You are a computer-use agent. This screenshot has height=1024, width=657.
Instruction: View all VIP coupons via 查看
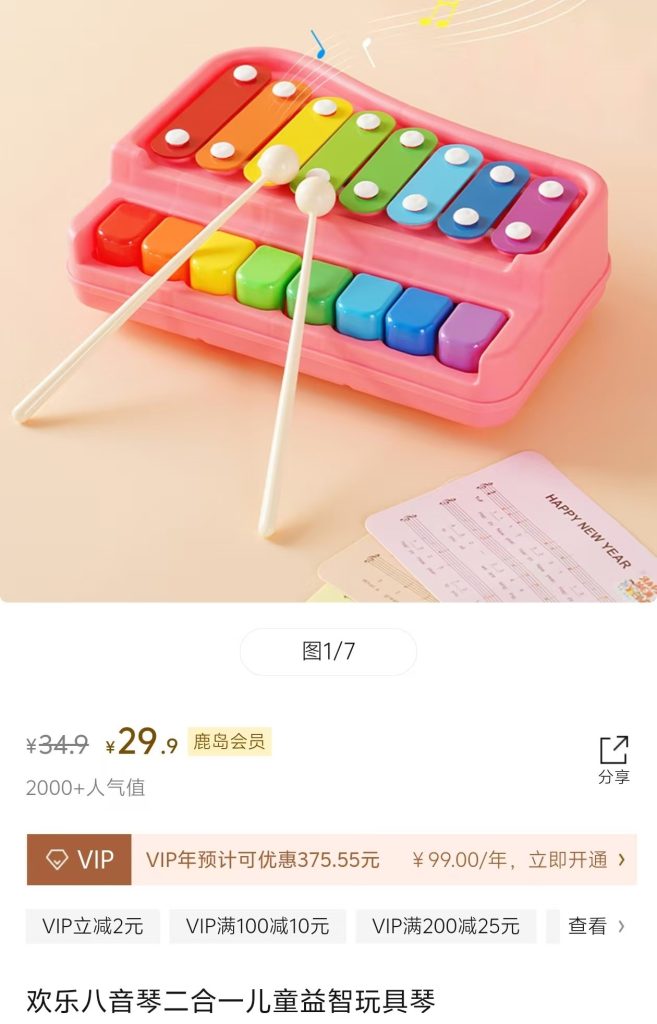point(596,926)
